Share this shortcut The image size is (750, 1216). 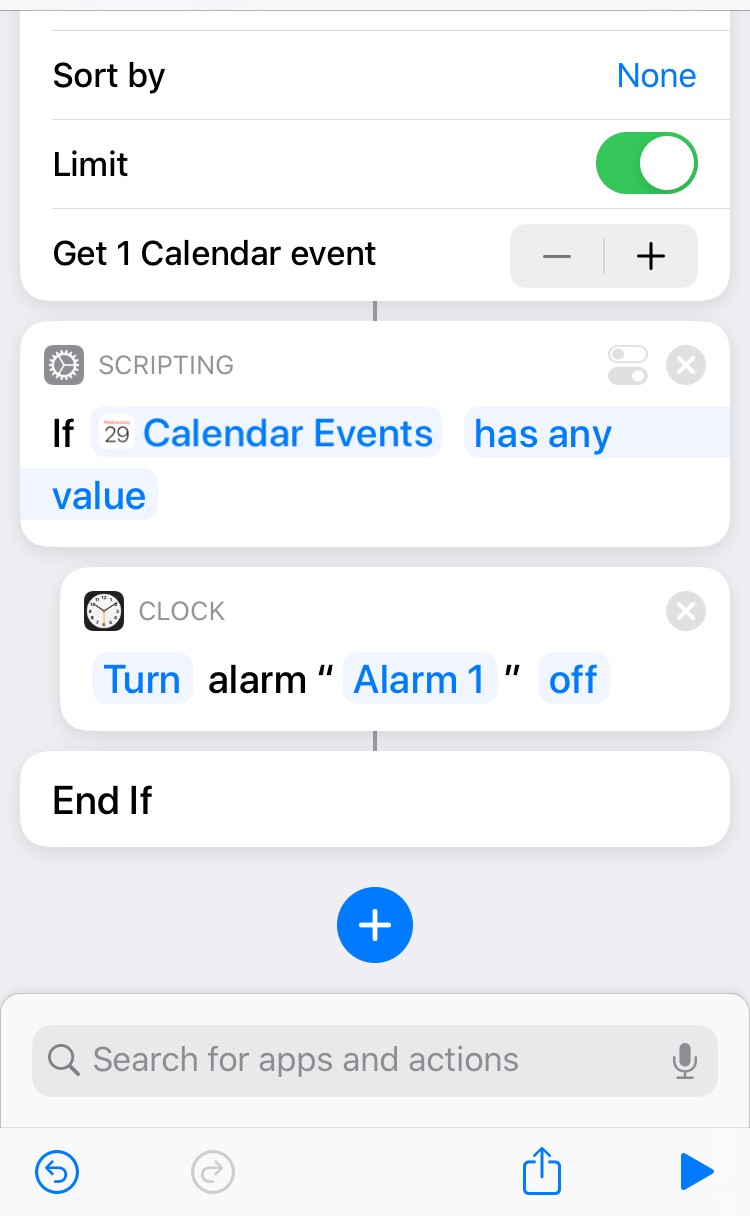click(x=542, y=1169)
